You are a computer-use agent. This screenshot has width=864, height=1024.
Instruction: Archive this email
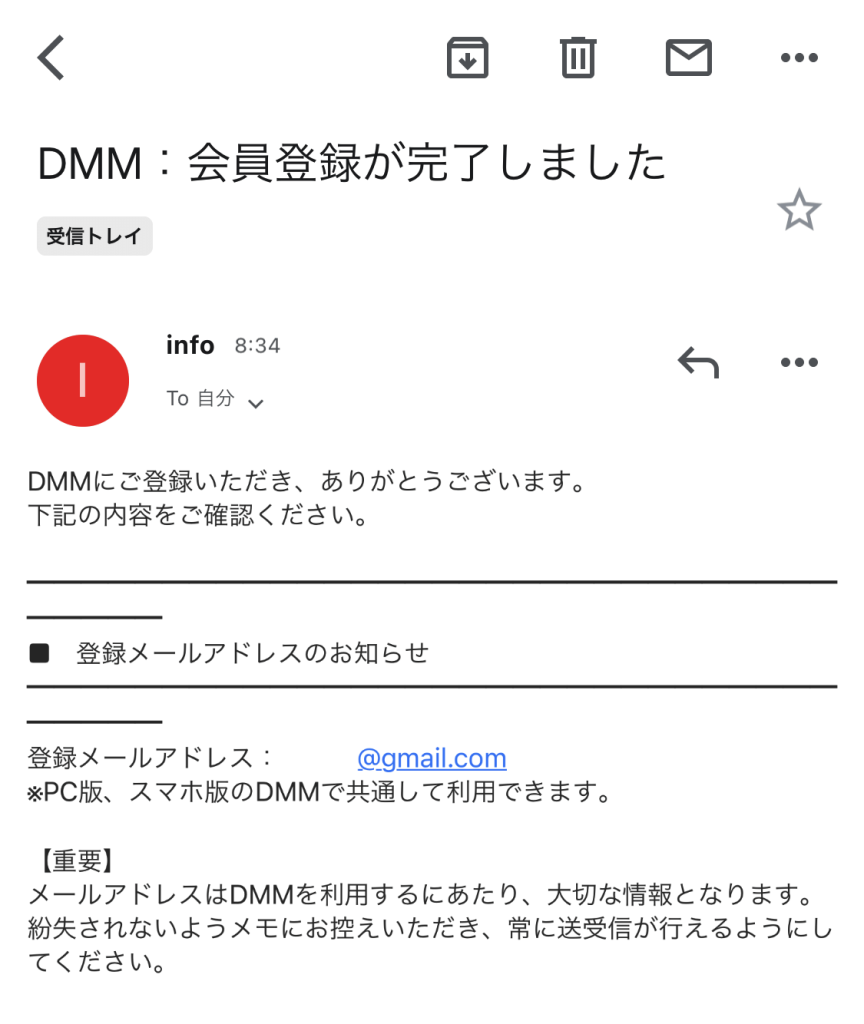467,58
